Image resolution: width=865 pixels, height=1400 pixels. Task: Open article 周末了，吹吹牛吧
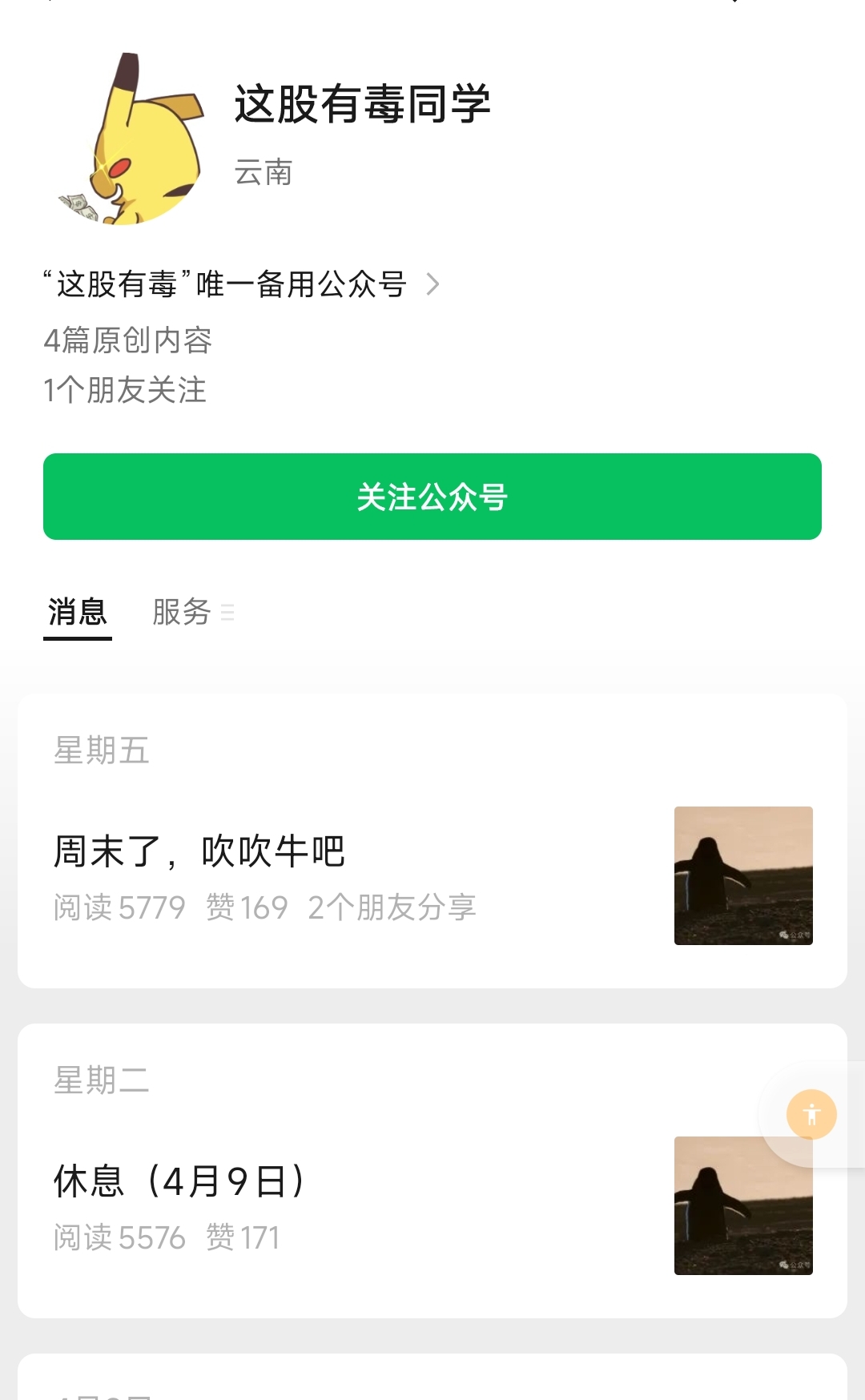pos(199,851)
